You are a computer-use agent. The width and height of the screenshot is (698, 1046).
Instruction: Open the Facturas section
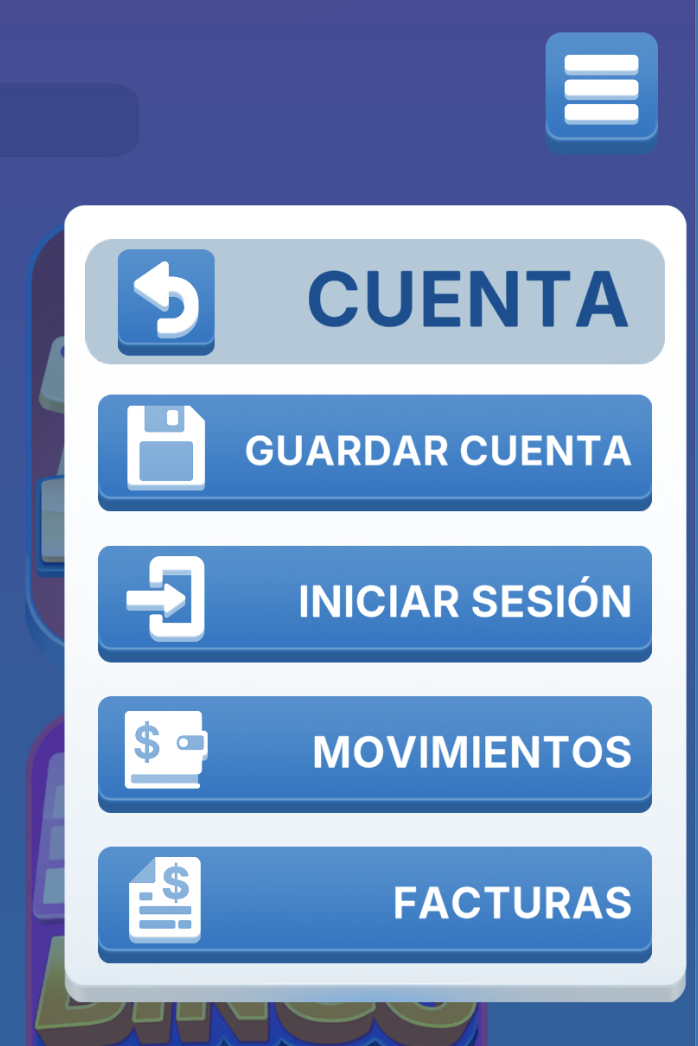coord(374,902)
